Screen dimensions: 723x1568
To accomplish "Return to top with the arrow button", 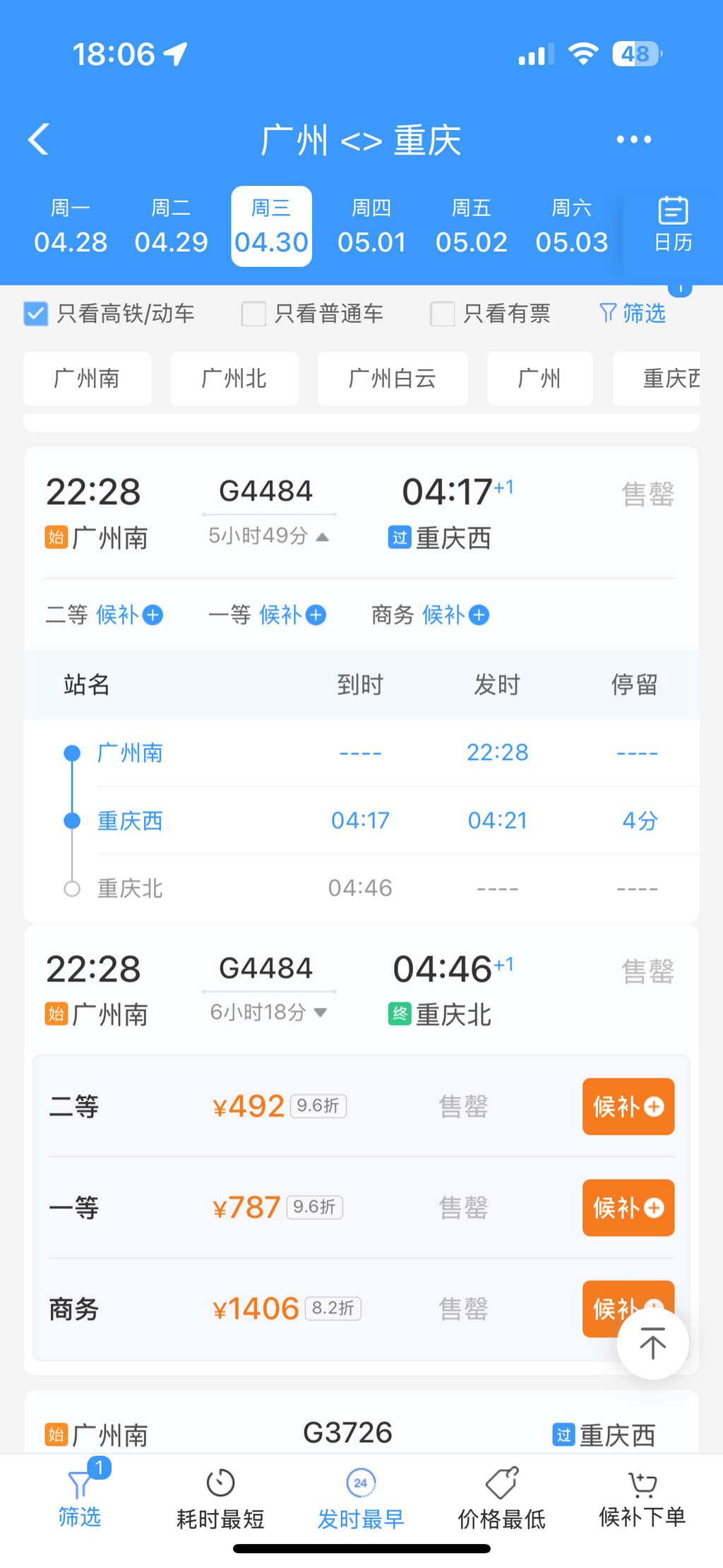I will 652,1343.
